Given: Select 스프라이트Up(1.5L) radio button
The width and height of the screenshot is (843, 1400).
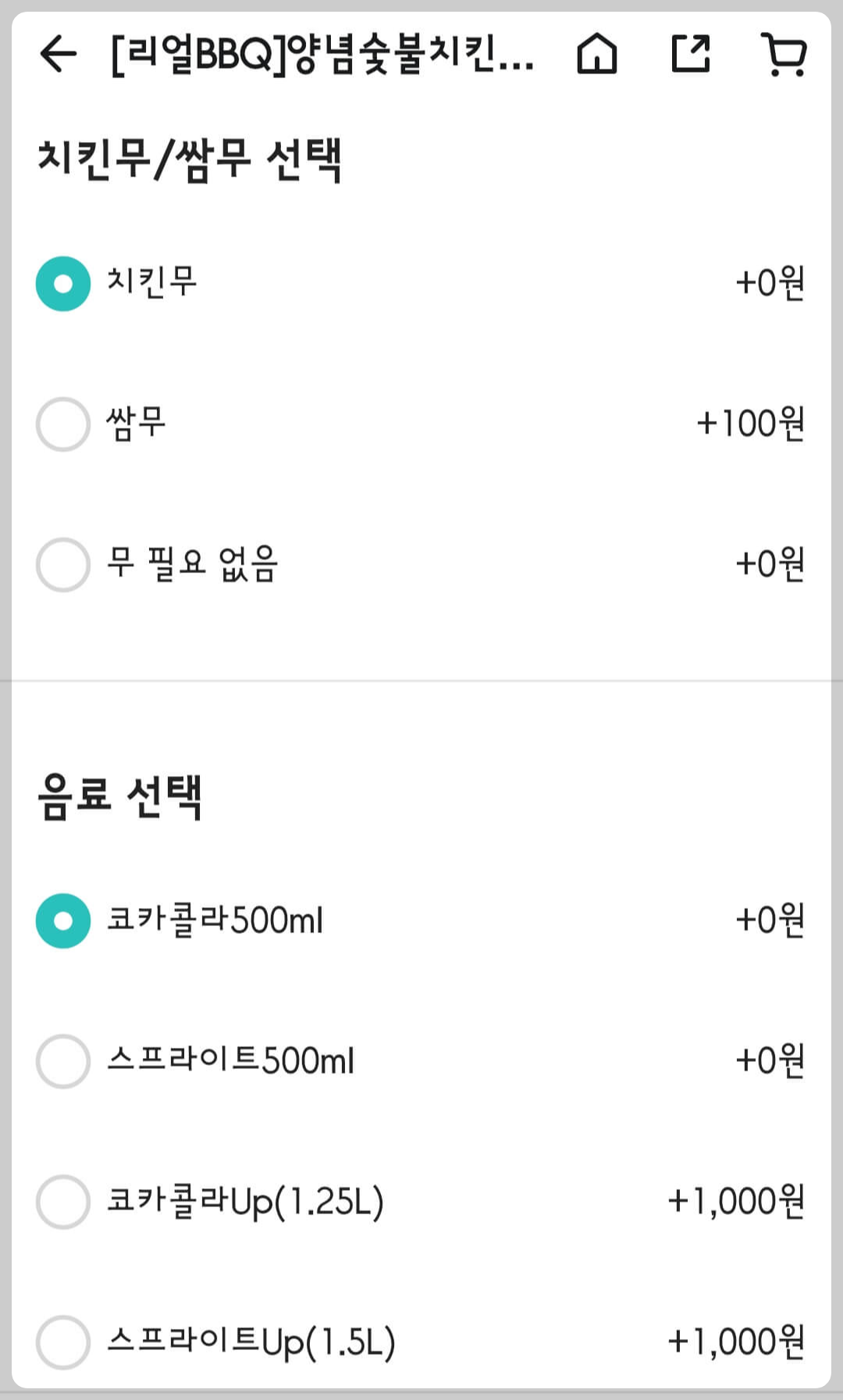Looking at the screenshot, I should (x=62, y=1341).
